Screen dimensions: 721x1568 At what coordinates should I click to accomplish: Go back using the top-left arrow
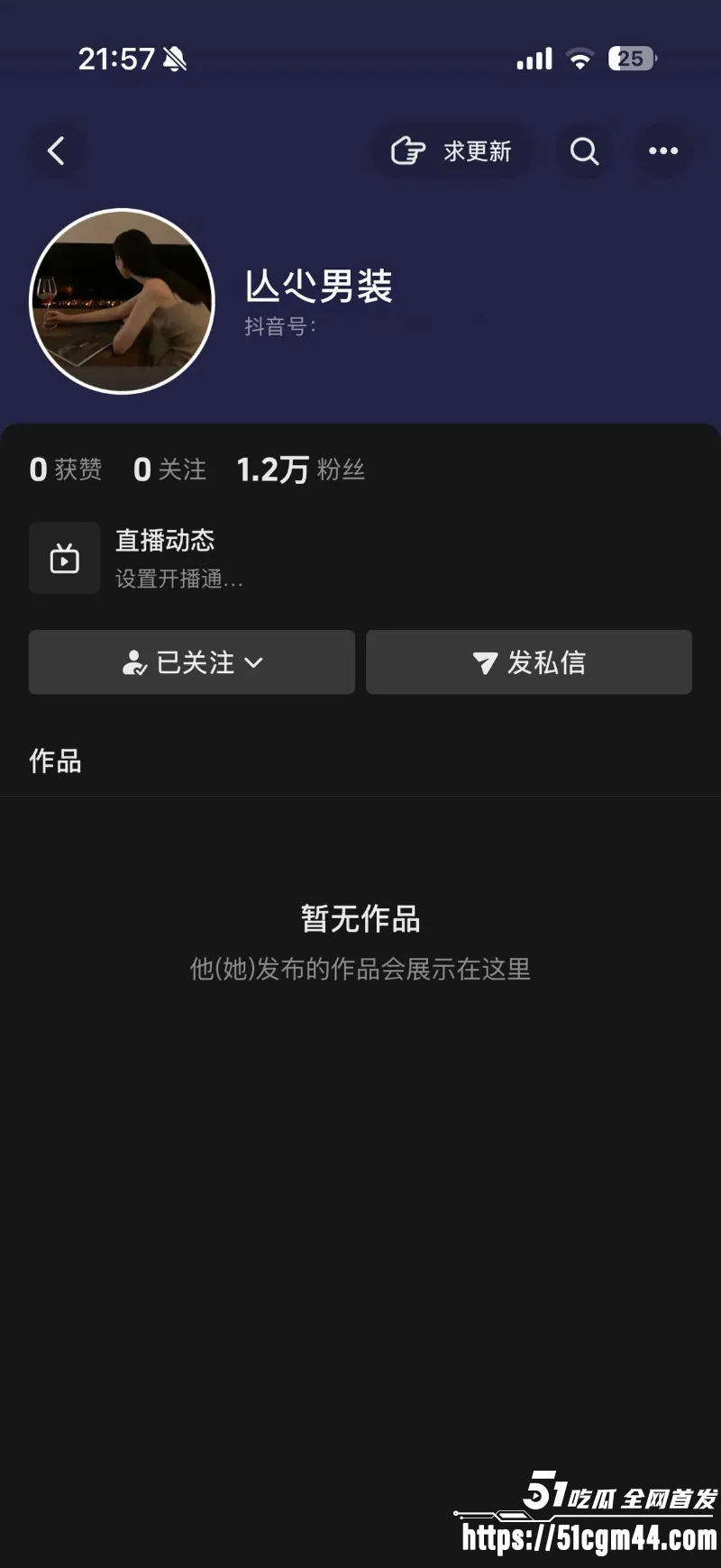(57, 150)
